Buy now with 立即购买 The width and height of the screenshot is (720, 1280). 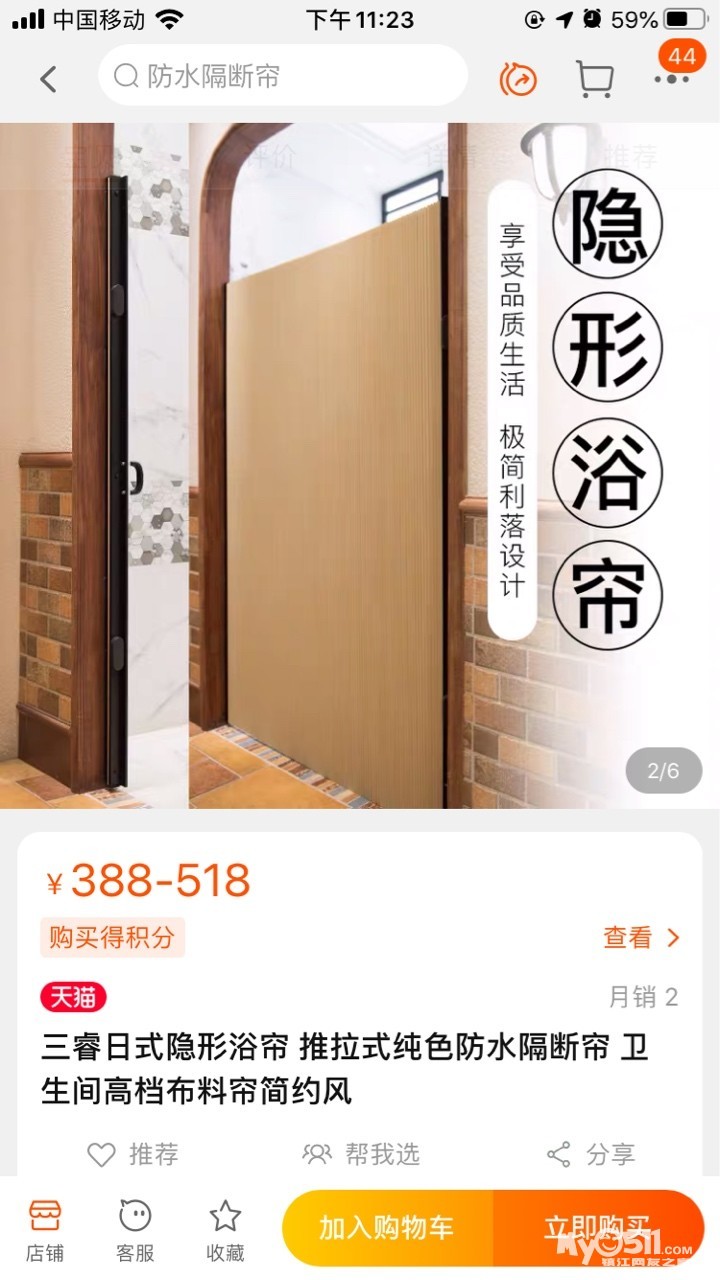pyautogui.click(x=599, y=1228)
